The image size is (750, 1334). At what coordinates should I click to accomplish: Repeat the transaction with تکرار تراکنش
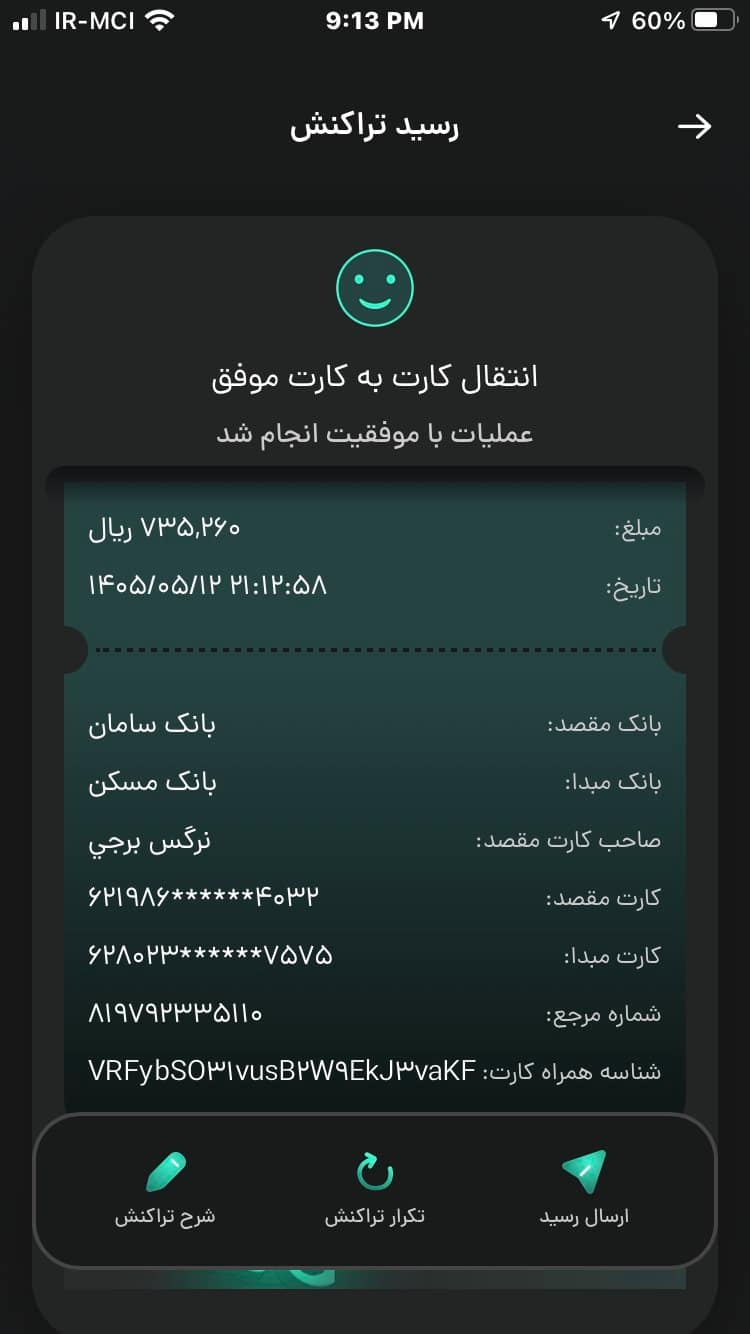375,1189
